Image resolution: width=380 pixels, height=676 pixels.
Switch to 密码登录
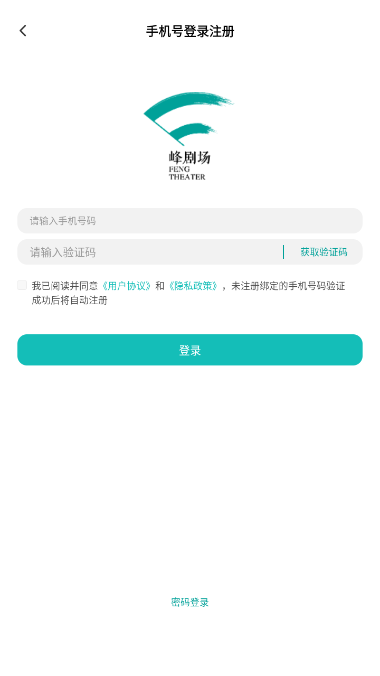pyautogui.click(x=190, y=602)
